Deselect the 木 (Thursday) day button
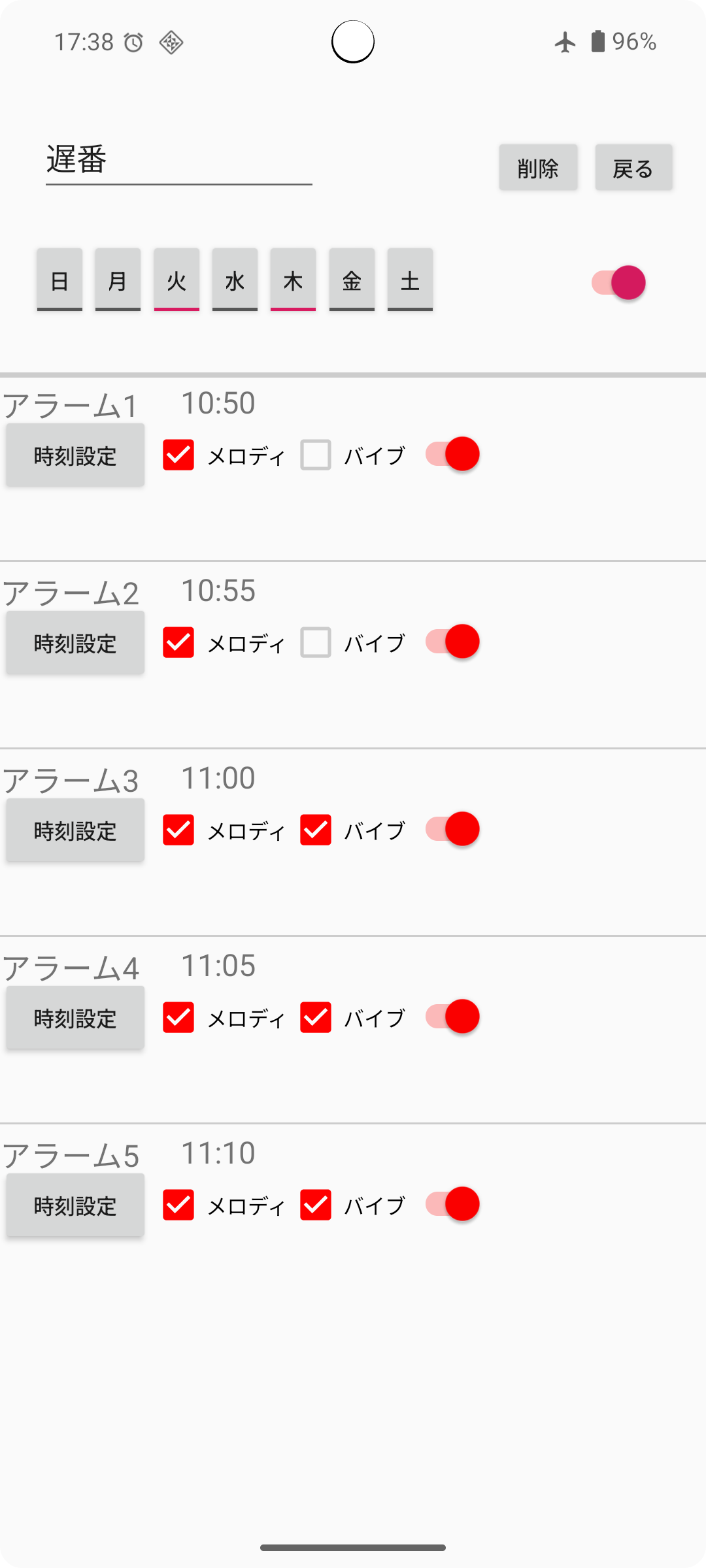The height and width of the screenshot is (1568, 706). tap(293, 280)
